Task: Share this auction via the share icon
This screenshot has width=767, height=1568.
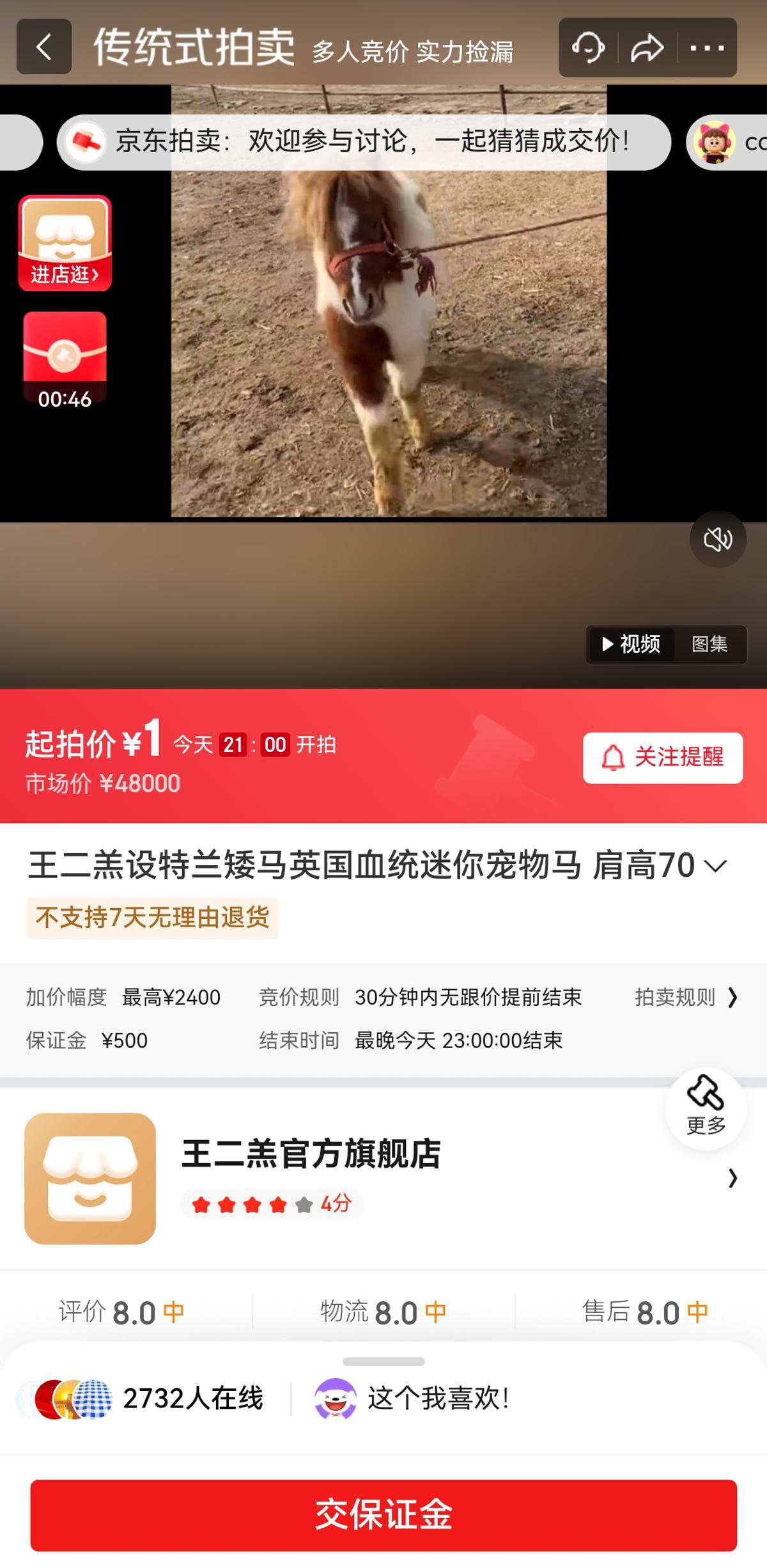Action: pos(646,47)
